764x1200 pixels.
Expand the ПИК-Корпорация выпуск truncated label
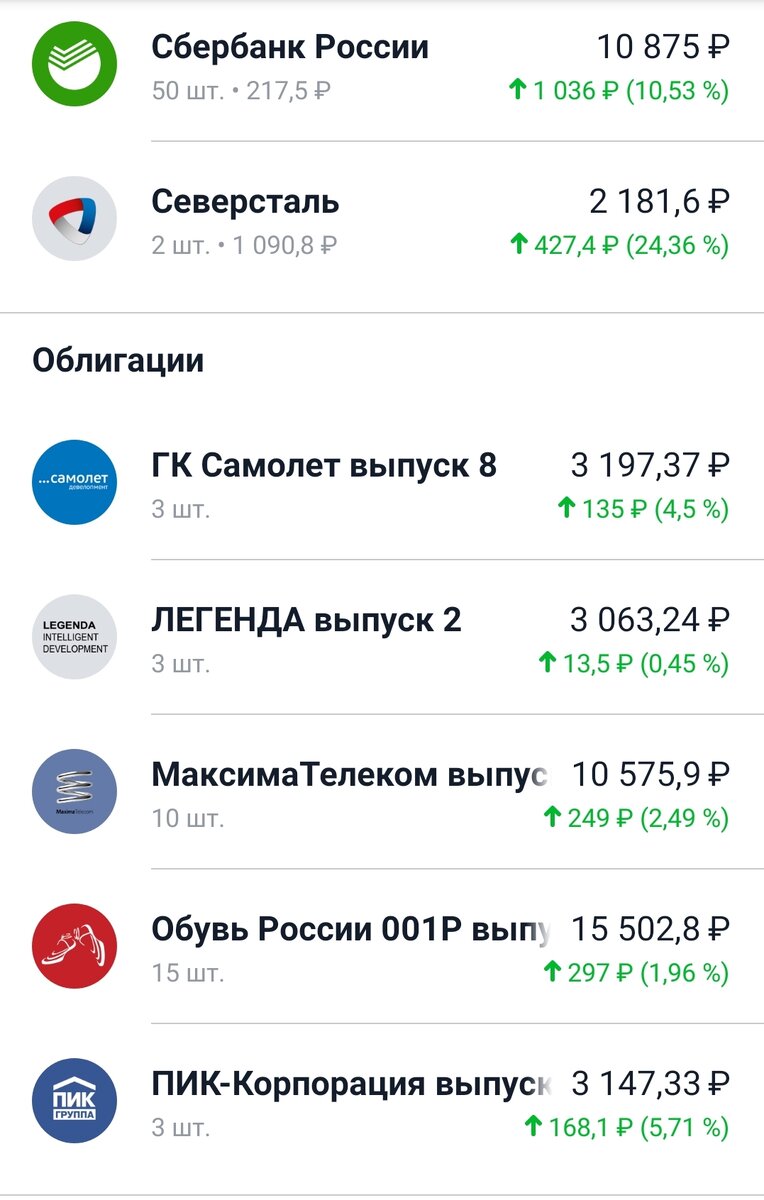click(350, 1082)
